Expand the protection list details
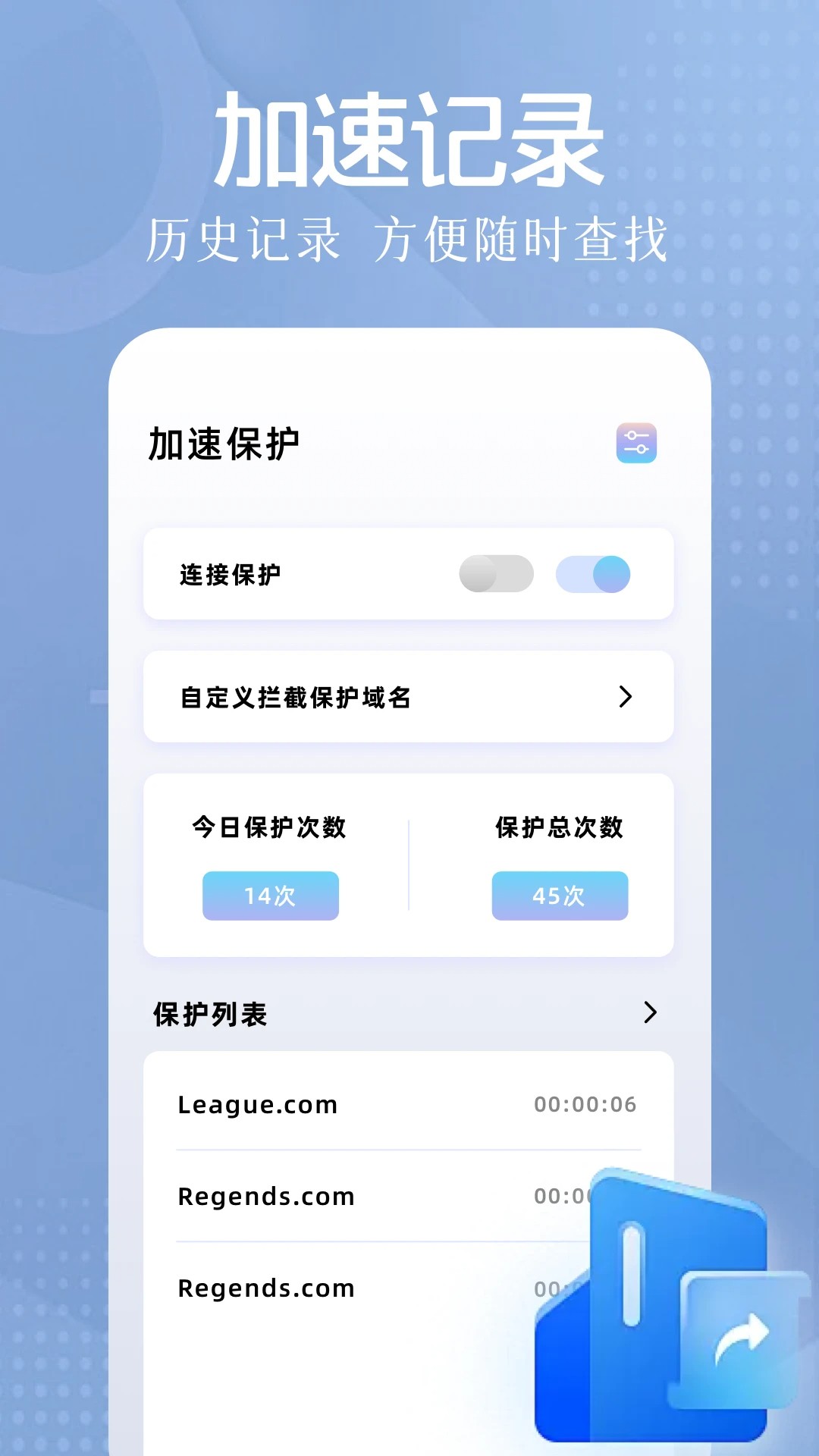Screen dimensions: 819x1456 pyautogui.click(x=650, y=1012)
